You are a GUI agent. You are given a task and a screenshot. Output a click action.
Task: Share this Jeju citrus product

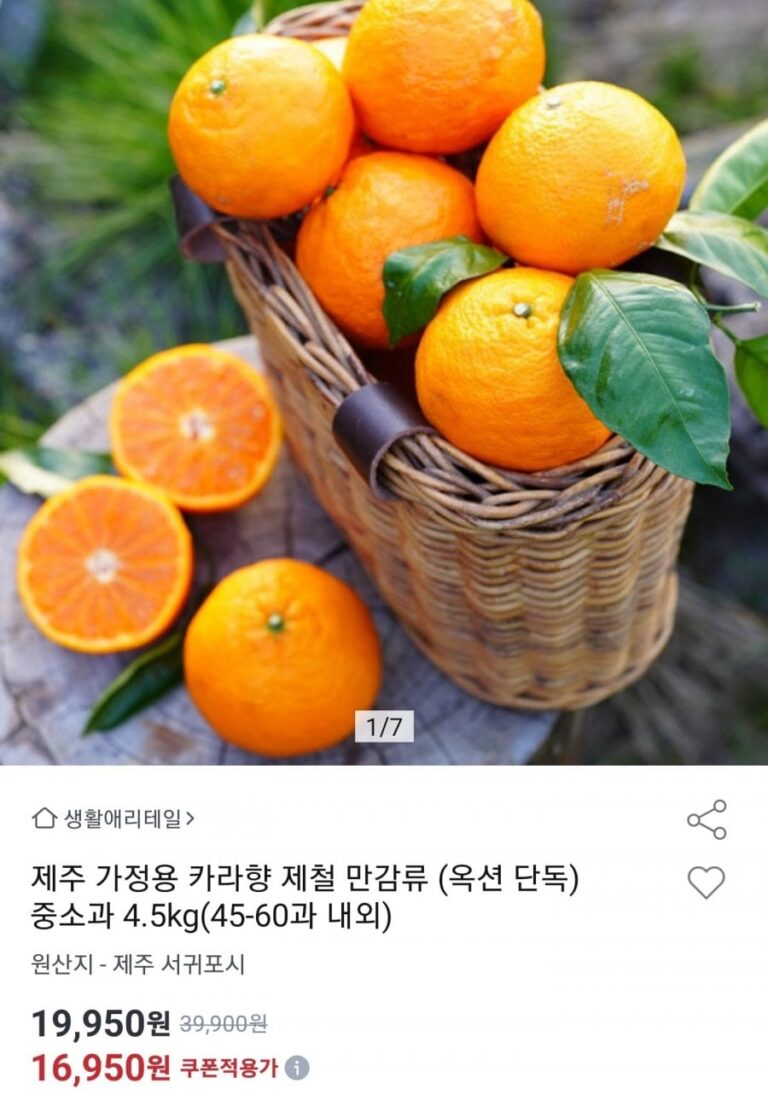click(706, 819)
